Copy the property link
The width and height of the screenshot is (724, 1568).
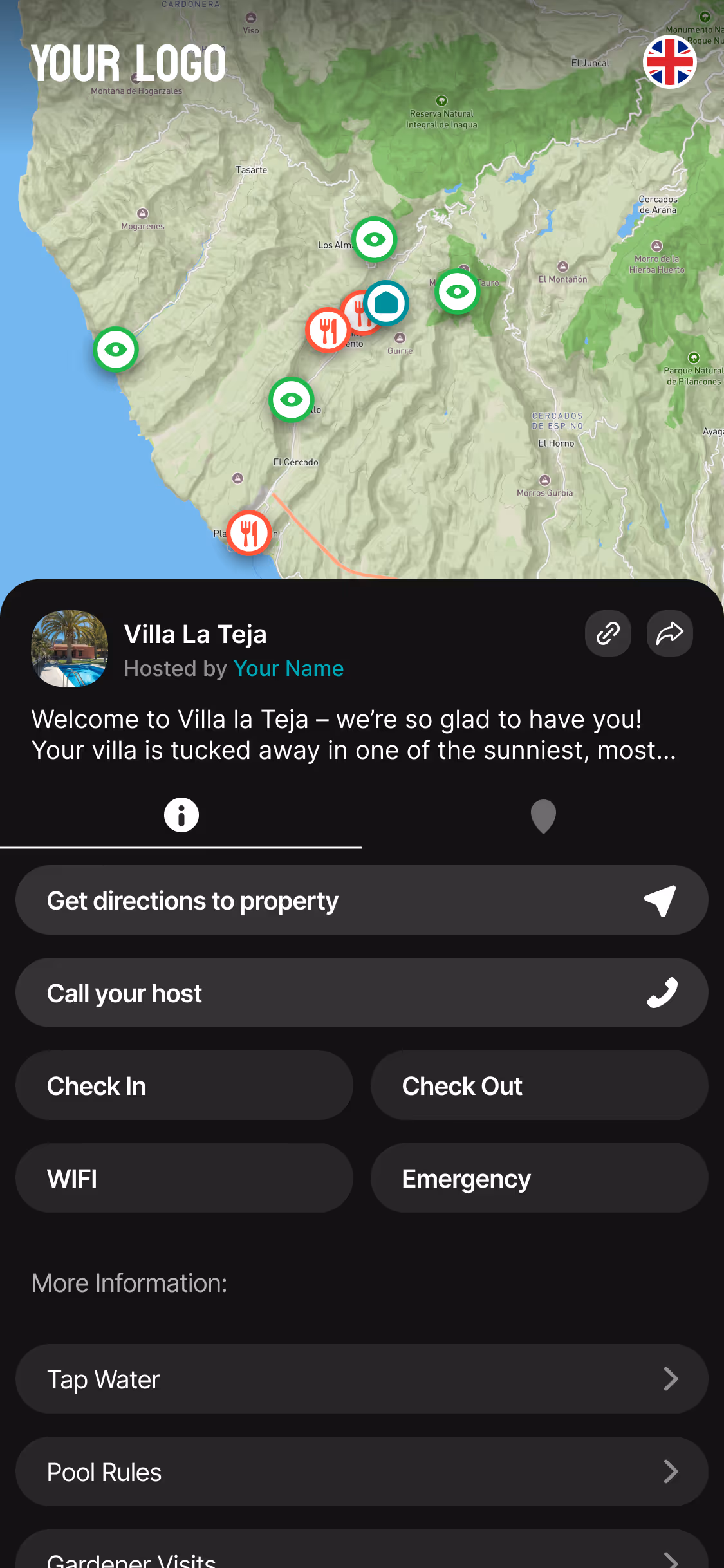pos(608,633)
